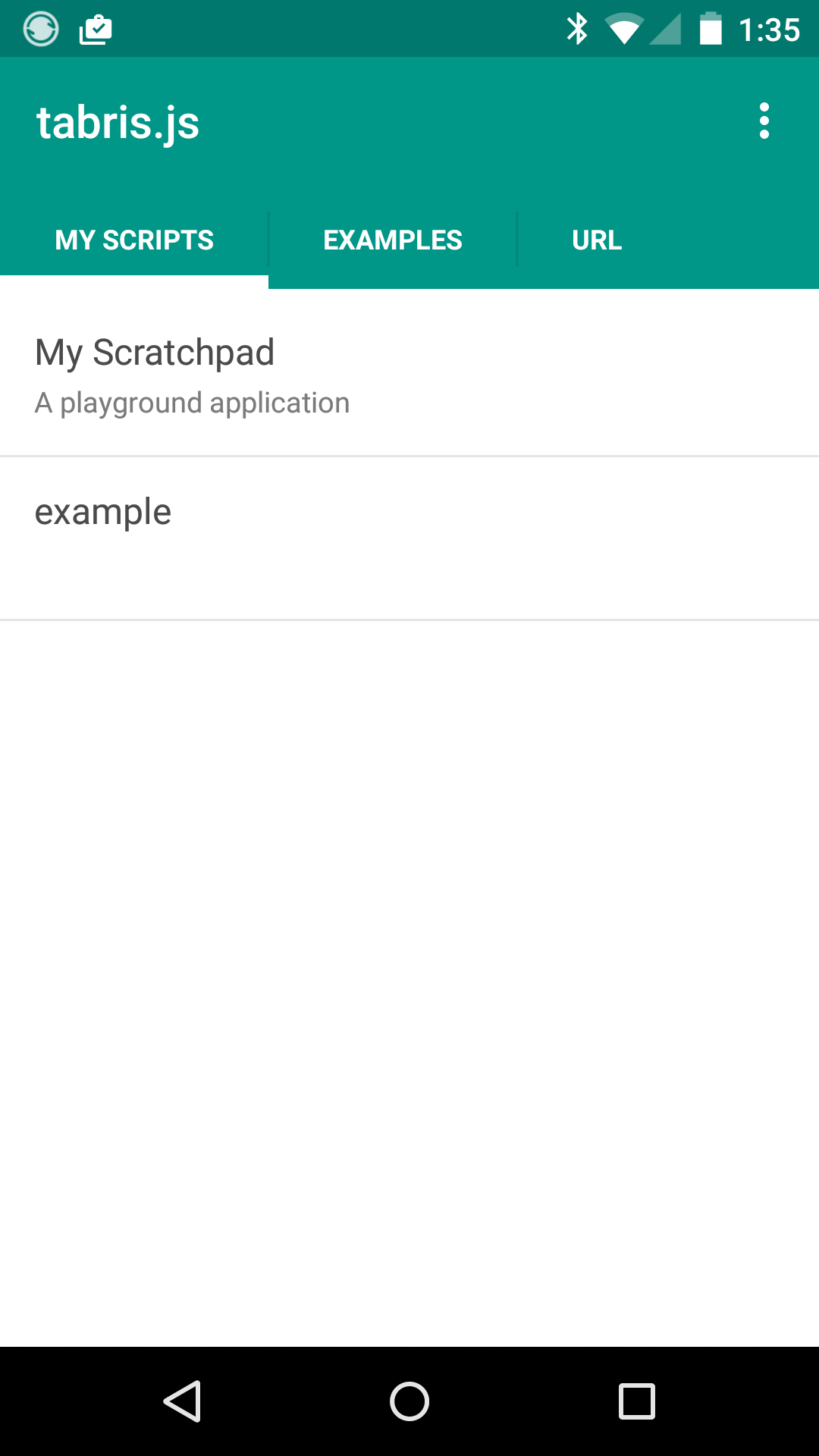Viewport: 819px width, 1456px height.
Task: Click the playground application subtitle text
Action: point(191,402)
